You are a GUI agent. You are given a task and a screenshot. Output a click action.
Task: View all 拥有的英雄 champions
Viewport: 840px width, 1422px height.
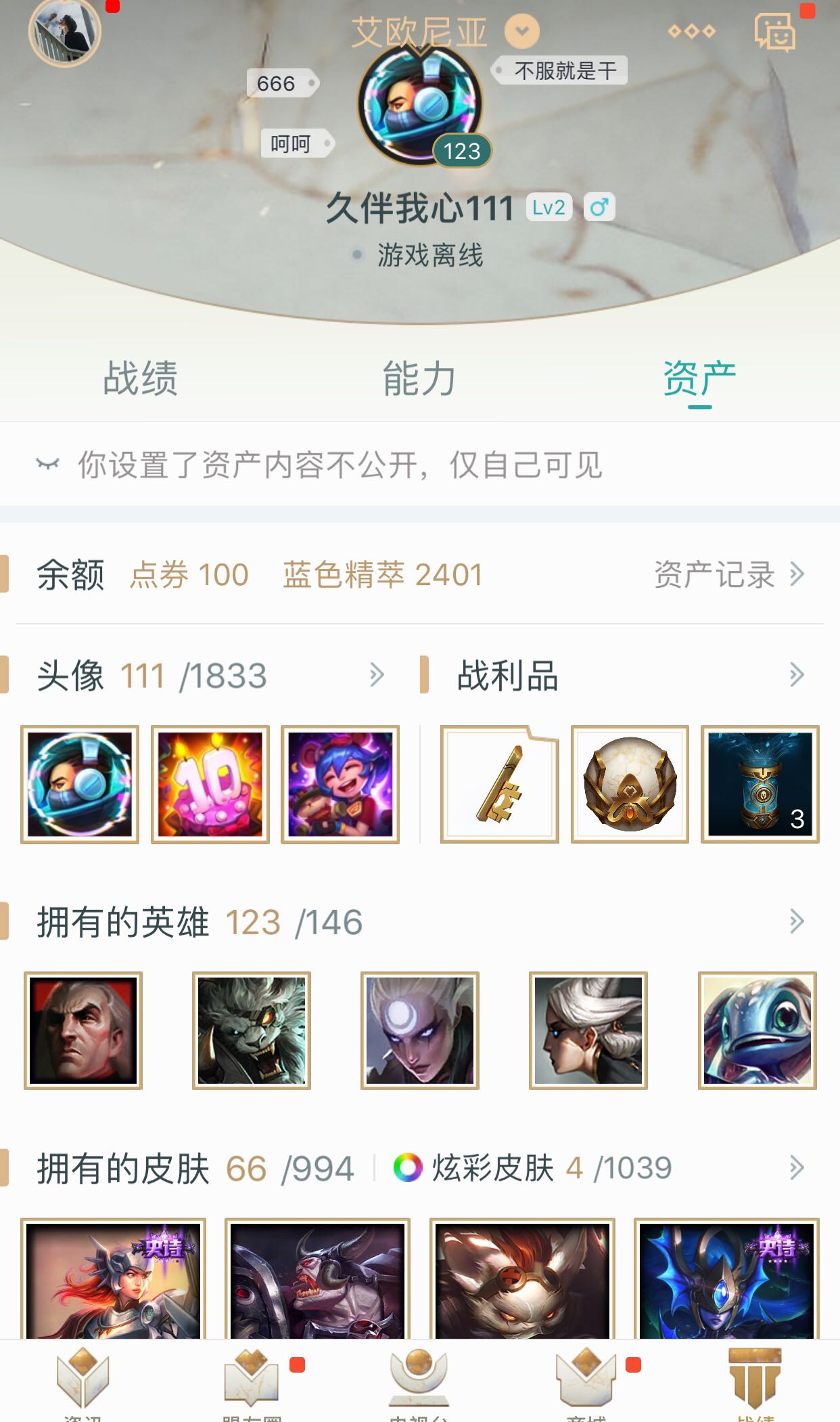coord(796,921)
